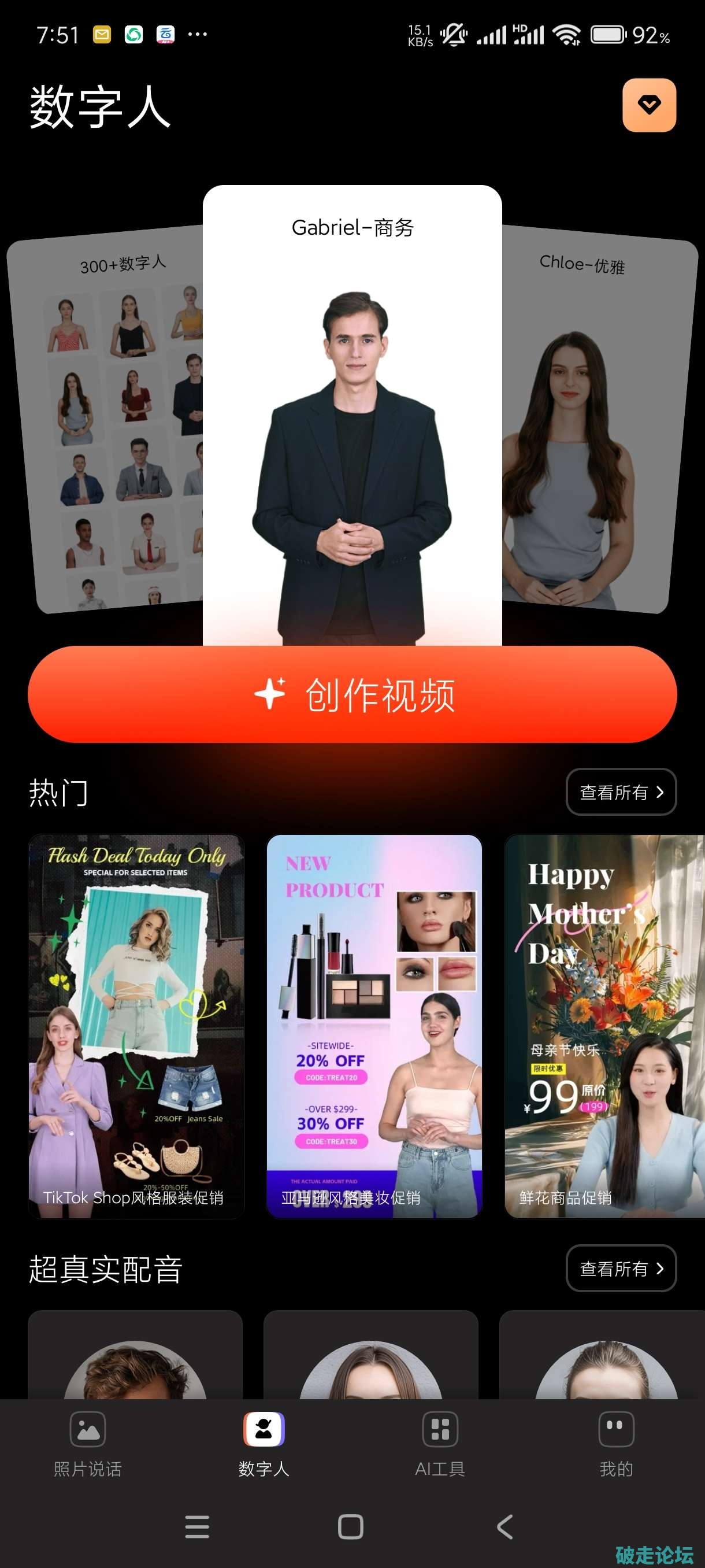Tap the 创作视频 button
705x1568 pixels.
point(352,694)
